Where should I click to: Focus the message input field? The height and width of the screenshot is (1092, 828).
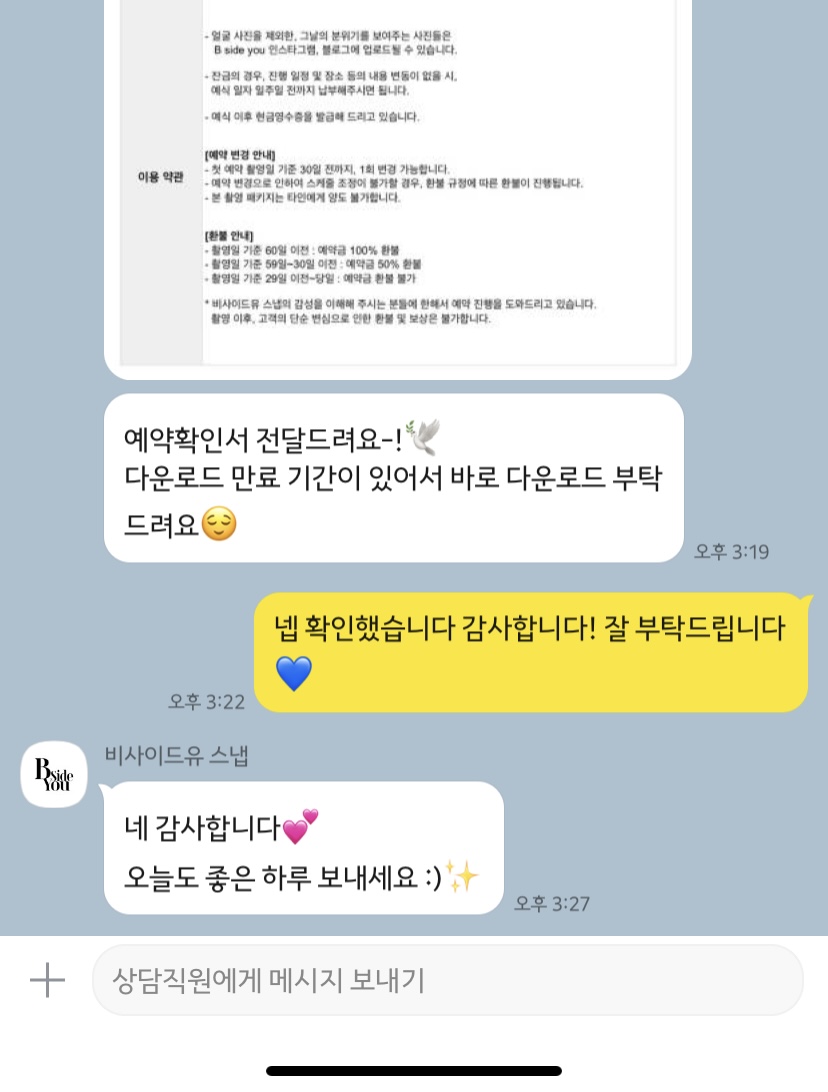(x=447, y=981)
